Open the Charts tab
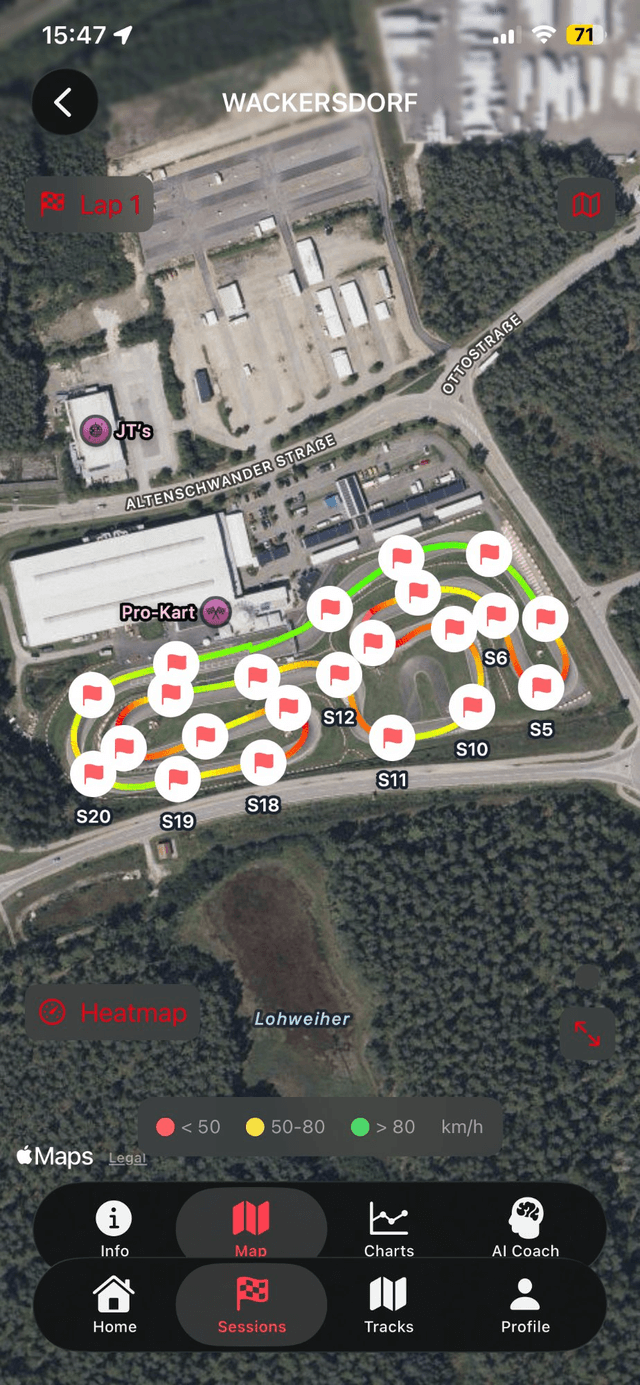 (388, 1229)
